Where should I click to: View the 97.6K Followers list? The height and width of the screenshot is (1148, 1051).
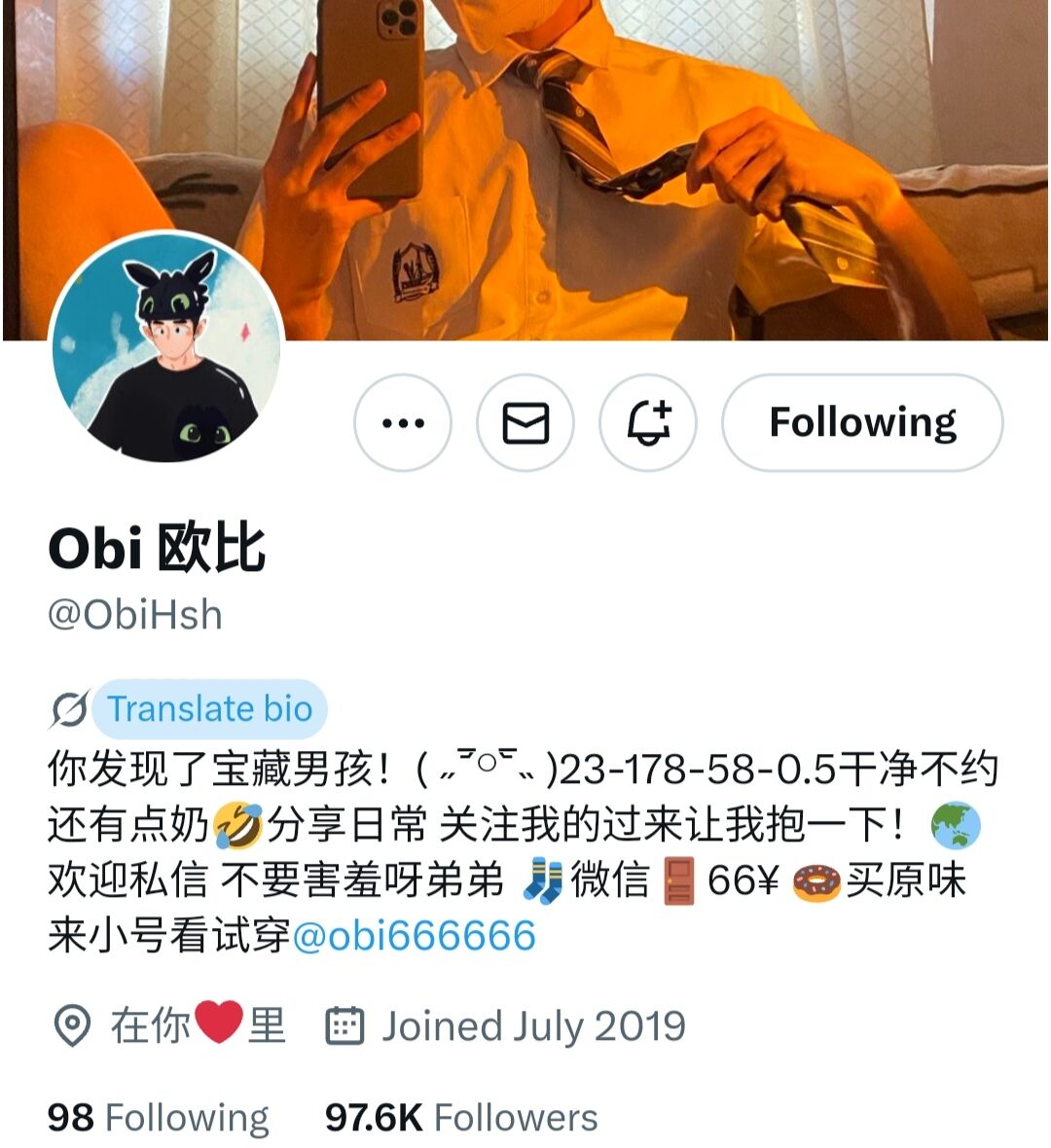(461, 1118)
